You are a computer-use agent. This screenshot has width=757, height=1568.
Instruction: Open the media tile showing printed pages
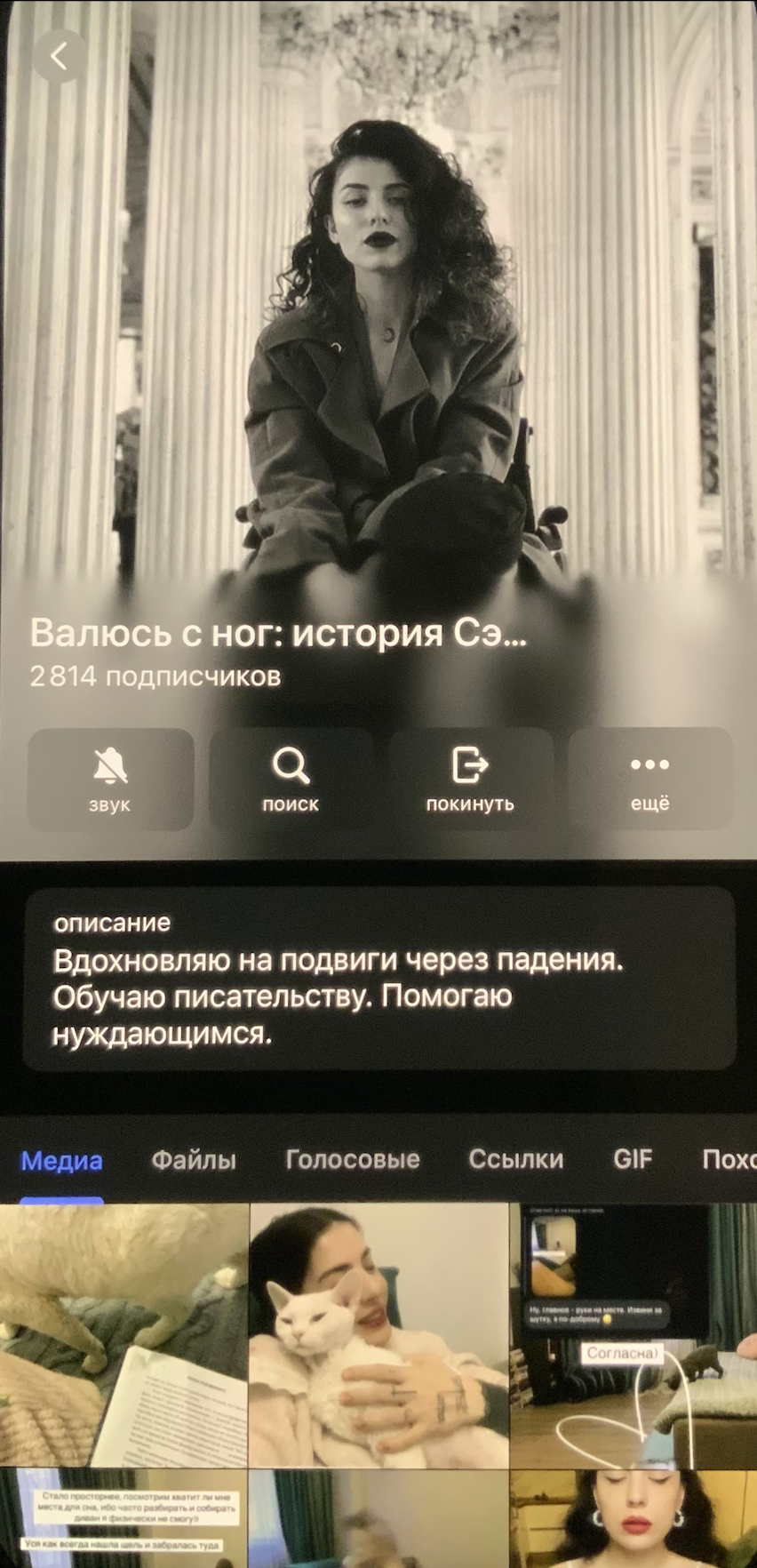(124, 1335)
